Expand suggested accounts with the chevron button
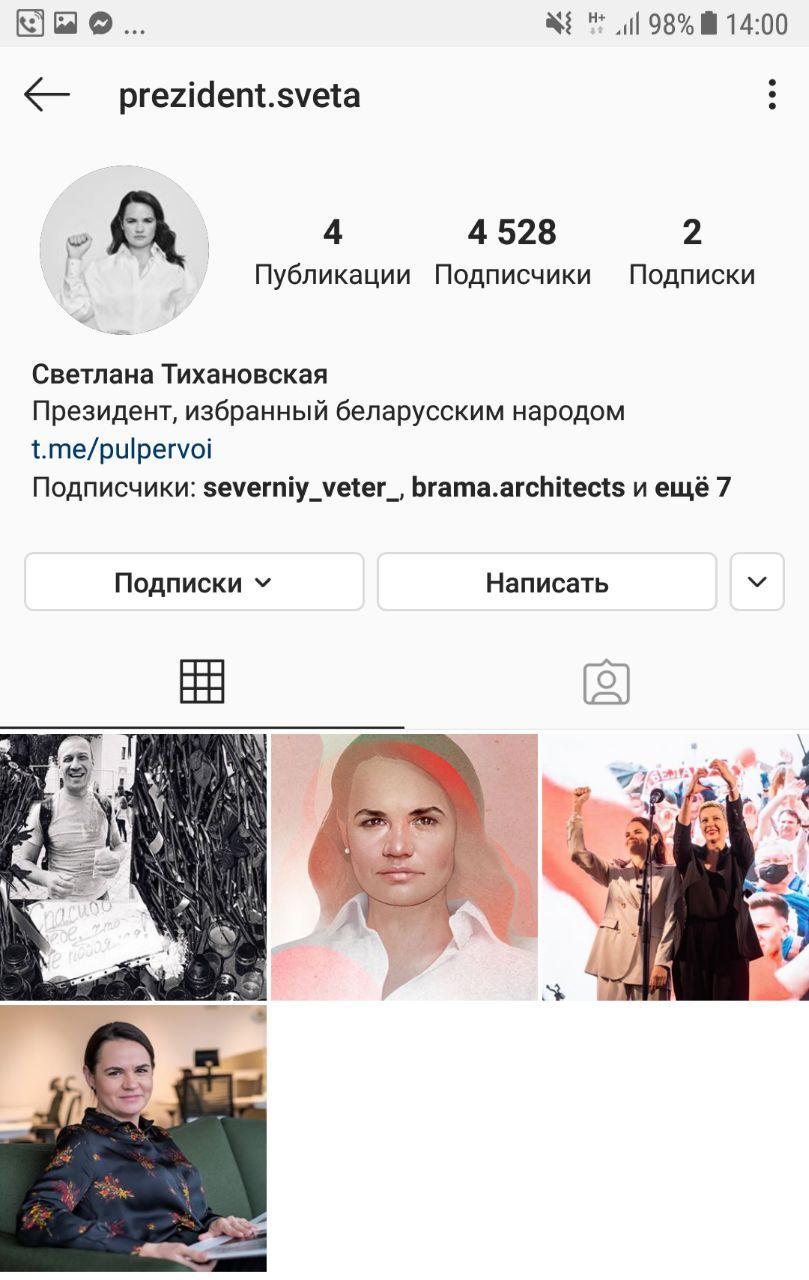809x1280 pixels. (x=757, y=582)
